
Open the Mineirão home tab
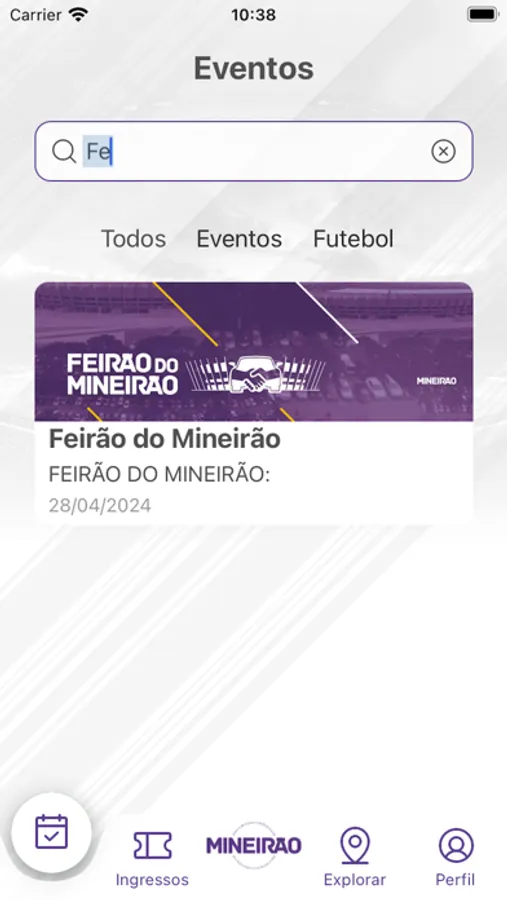(254, 845)
